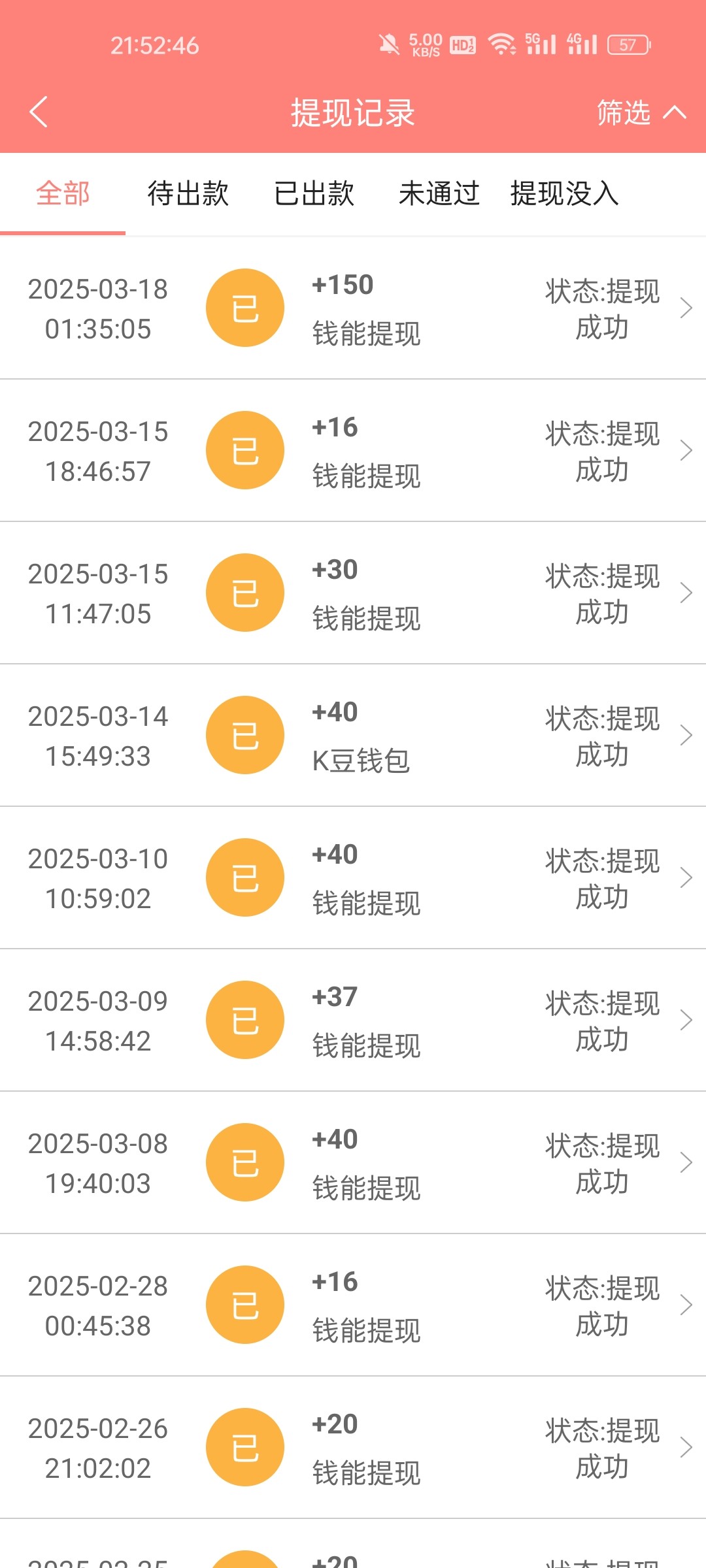Switch to the 待出款 tab
Viewport: 706px width, 1568px height.
click(x=188, y=193)
